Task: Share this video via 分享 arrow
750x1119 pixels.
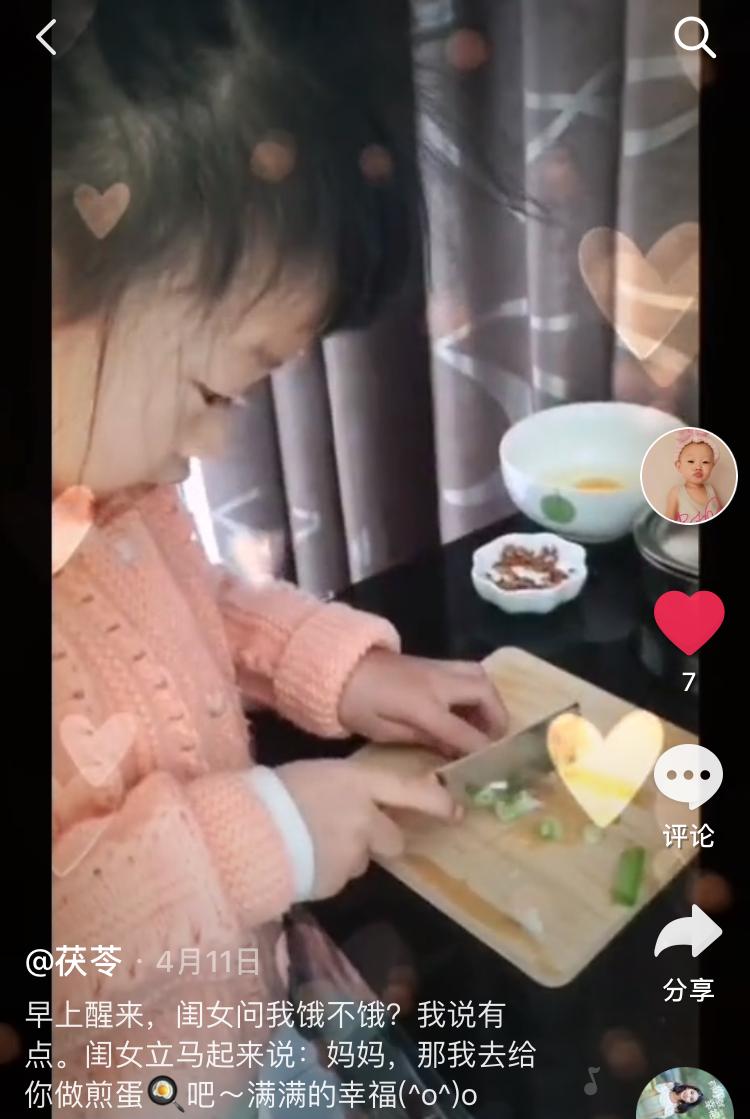Action: (688, 933)
